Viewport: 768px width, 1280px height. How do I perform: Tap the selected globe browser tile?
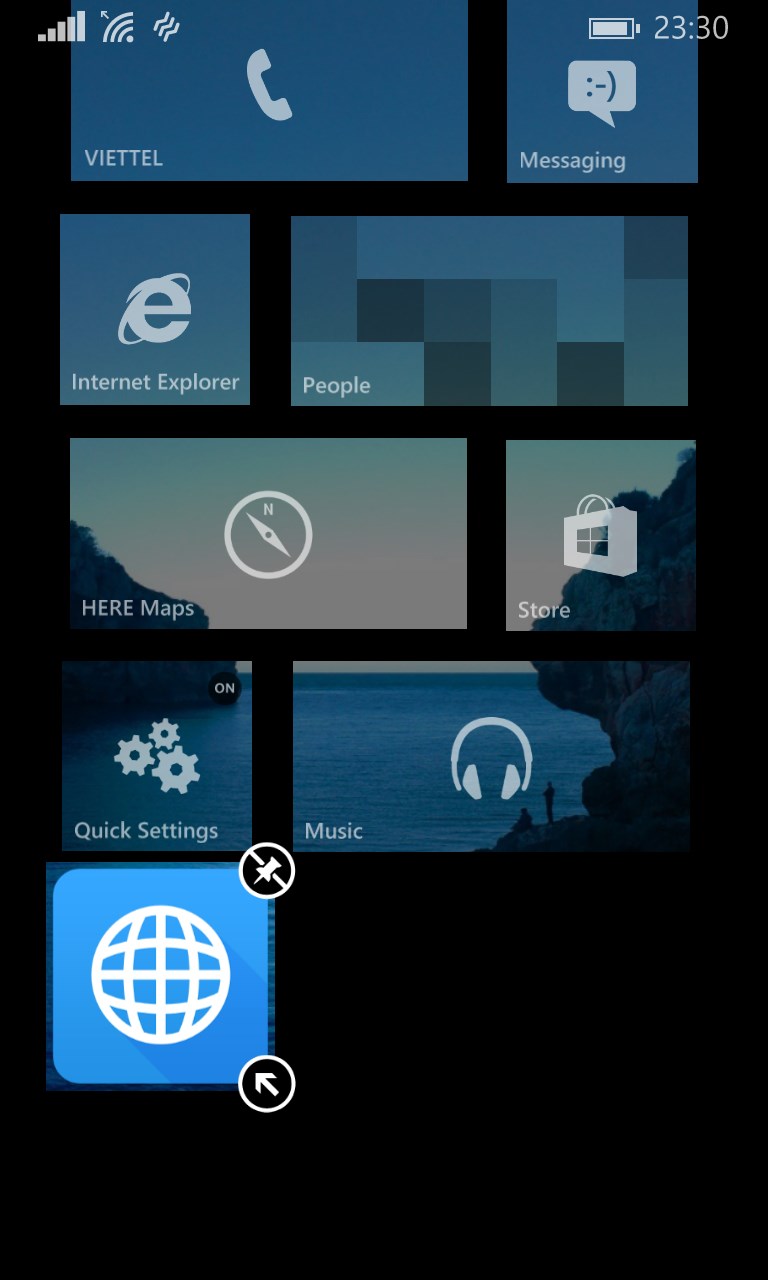[x=160, y=975]
